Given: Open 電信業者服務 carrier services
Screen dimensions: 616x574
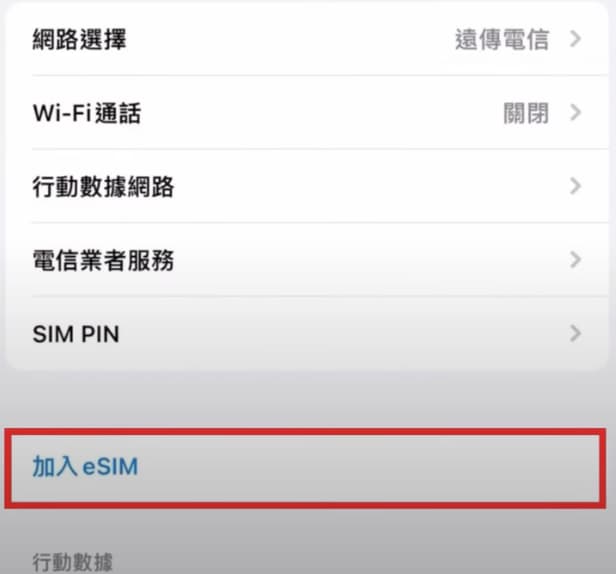Looking at the screenshot, I should (x=307, y=261).
